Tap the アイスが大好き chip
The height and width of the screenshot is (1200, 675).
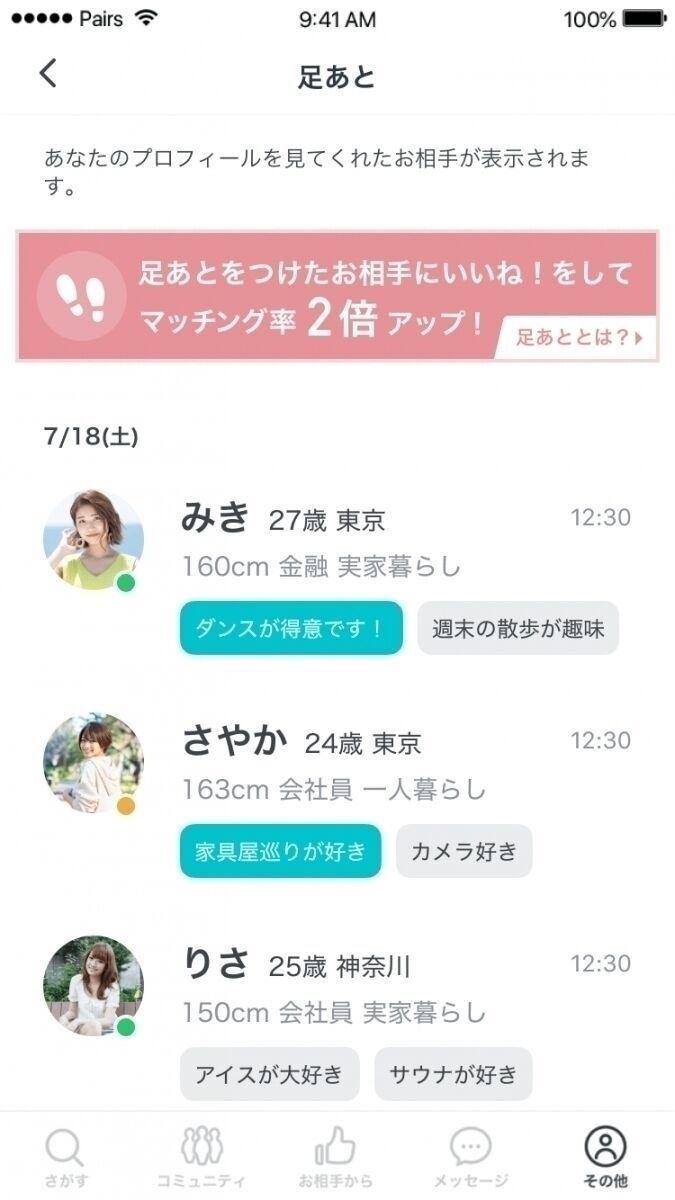point(269,1075)
